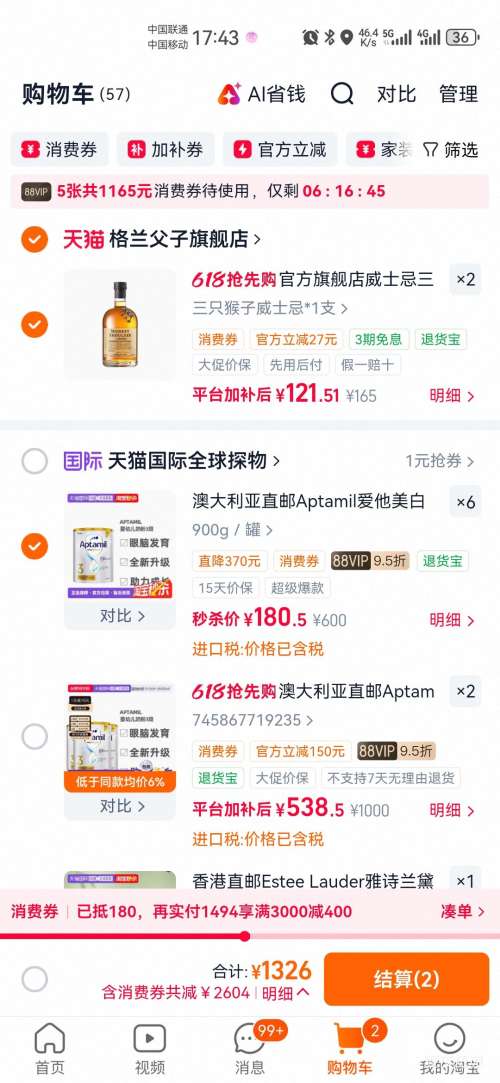
Task: Switch to the 首页 tab
Action: 50,1048
